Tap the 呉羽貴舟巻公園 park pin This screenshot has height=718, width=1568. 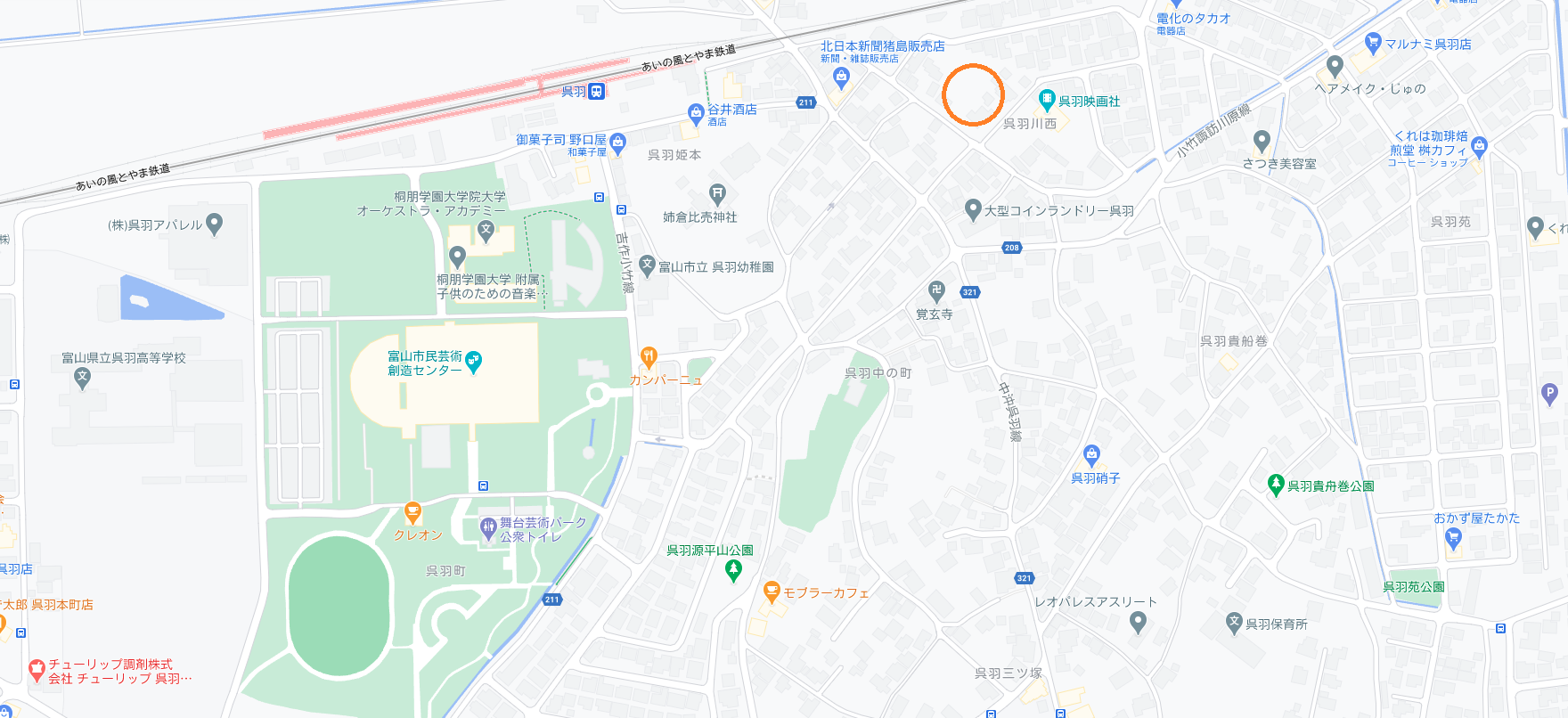click(x=1276, y=485)
